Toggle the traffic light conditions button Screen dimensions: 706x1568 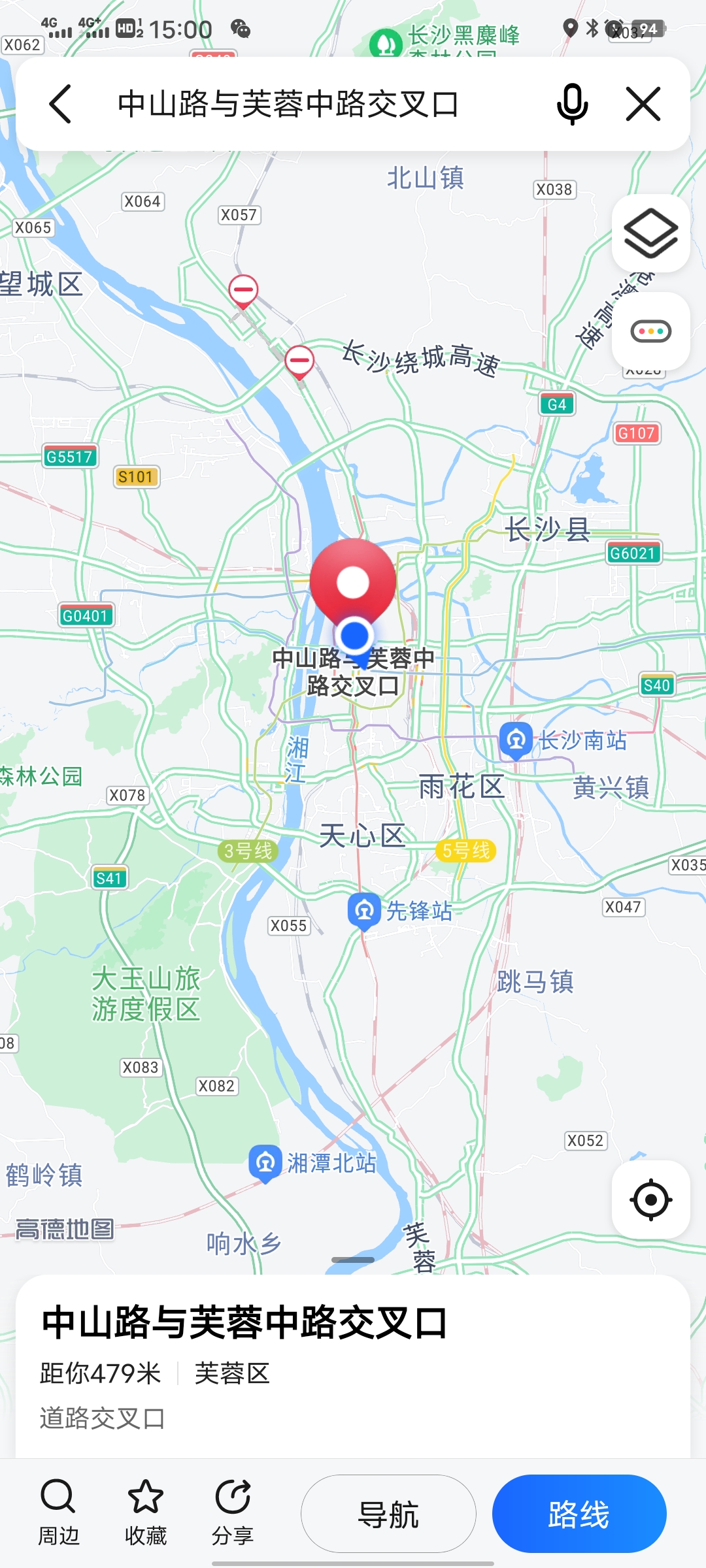point(650,331)
